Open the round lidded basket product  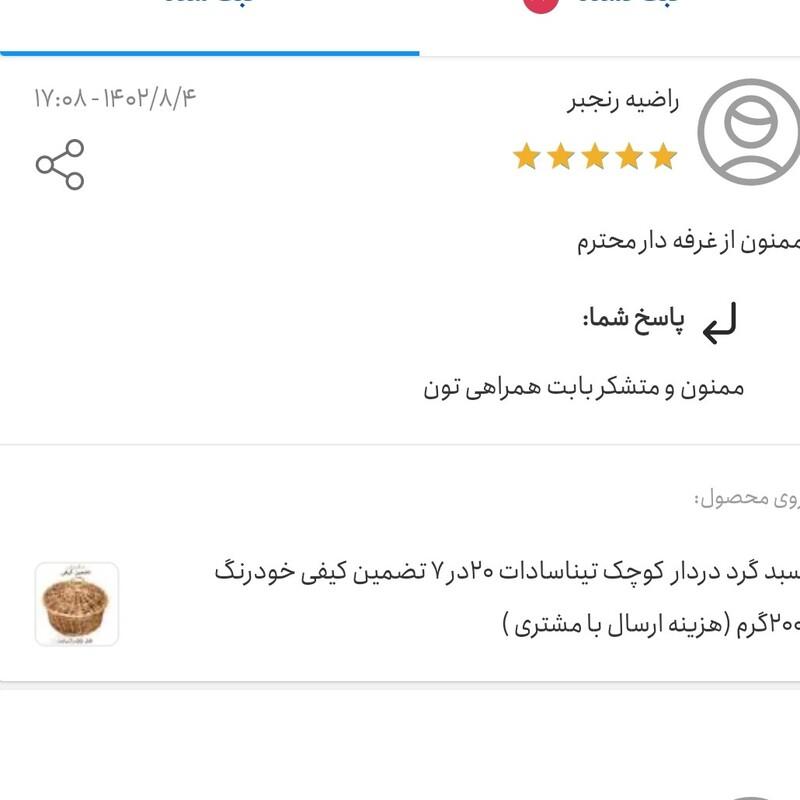(77, 603)
